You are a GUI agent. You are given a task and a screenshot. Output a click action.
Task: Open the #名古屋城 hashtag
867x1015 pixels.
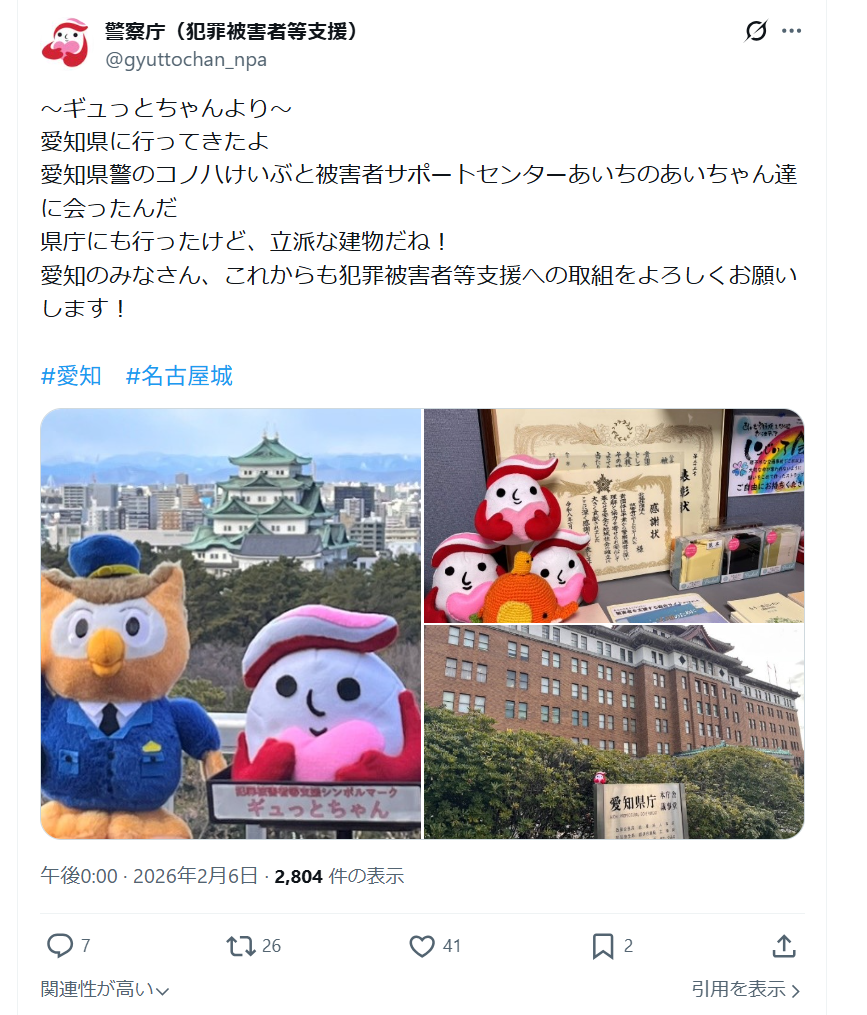pyautogui.click(x=179, y=376)
